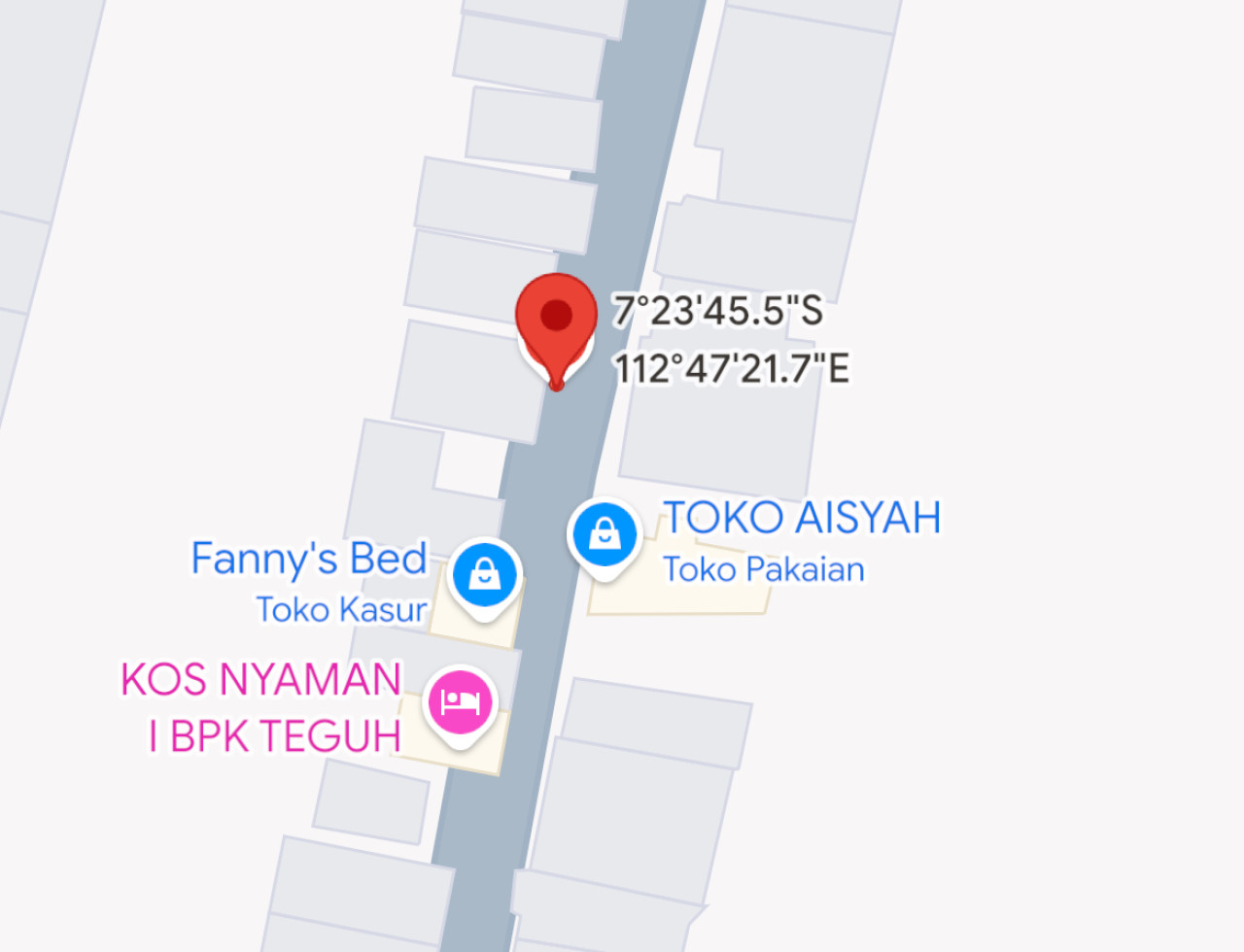Open Fanny's Bed shop marker
This screenshot has height=952, width=1244.
coord(484,574)
